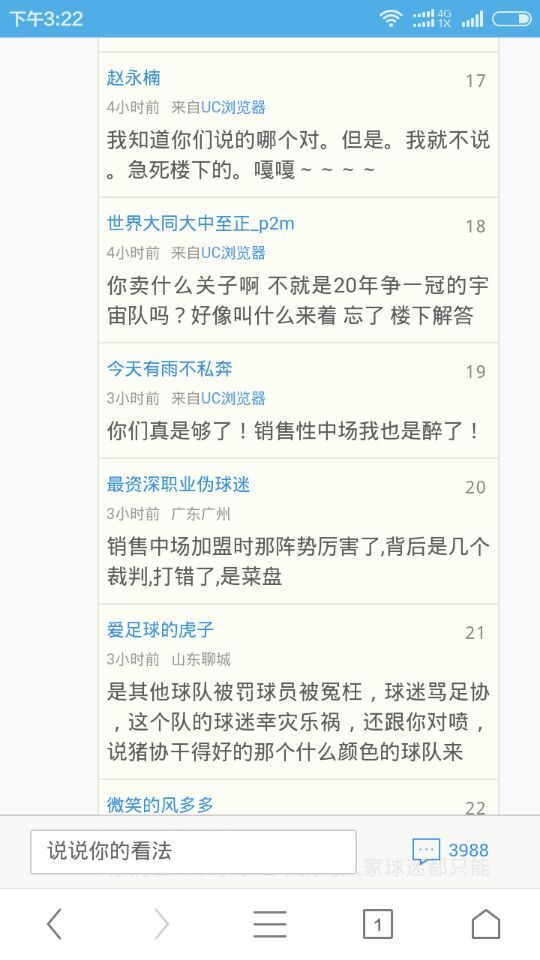
Task: Open 世界大同大中至正_p2m's profile
Action: pyautogui.click(x=200, y=223)
